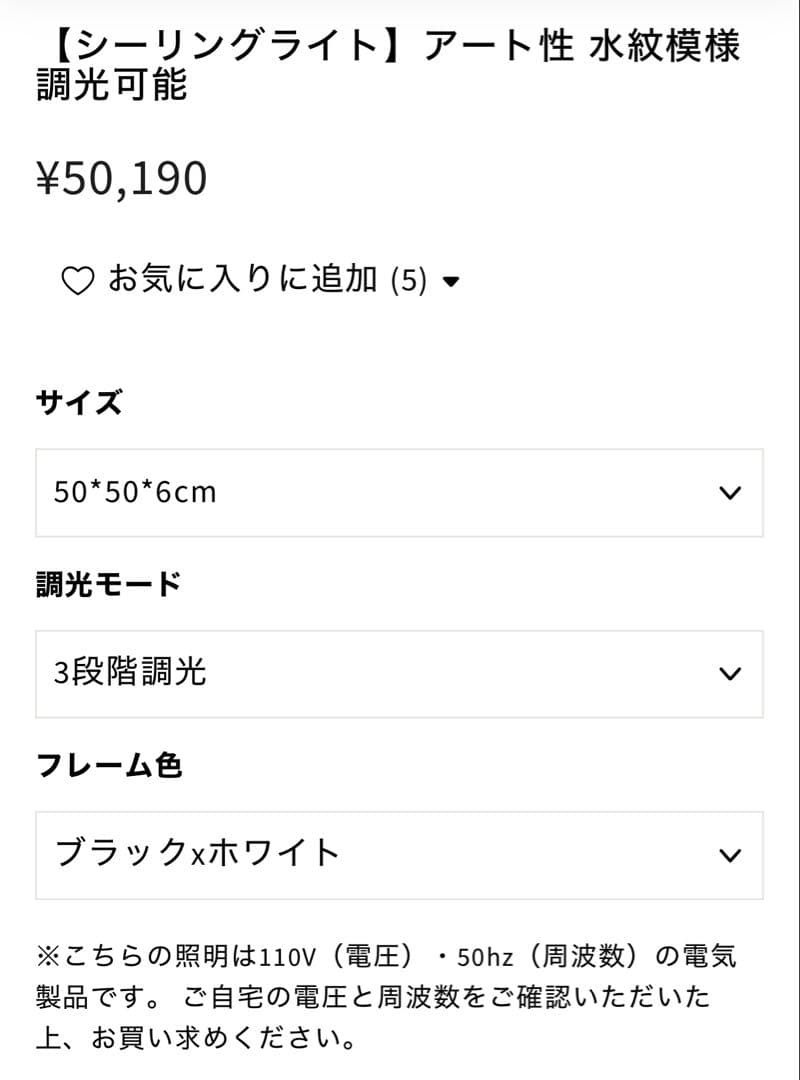Select the dimming mode dropdown arrow icon
This screenshot has width=800, height=1080.
tap(731, 674)
